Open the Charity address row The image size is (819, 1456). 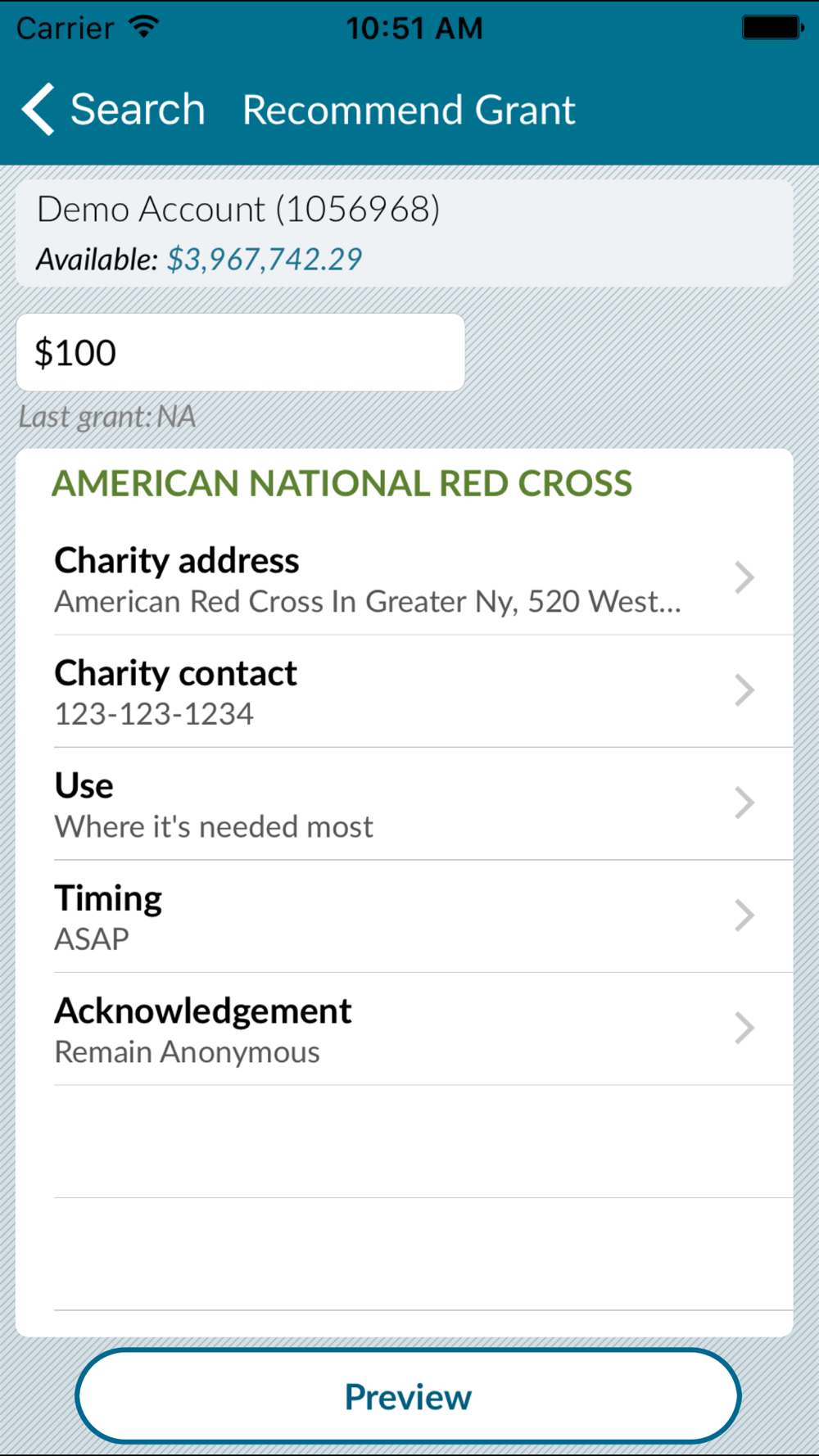pos(405,579)
